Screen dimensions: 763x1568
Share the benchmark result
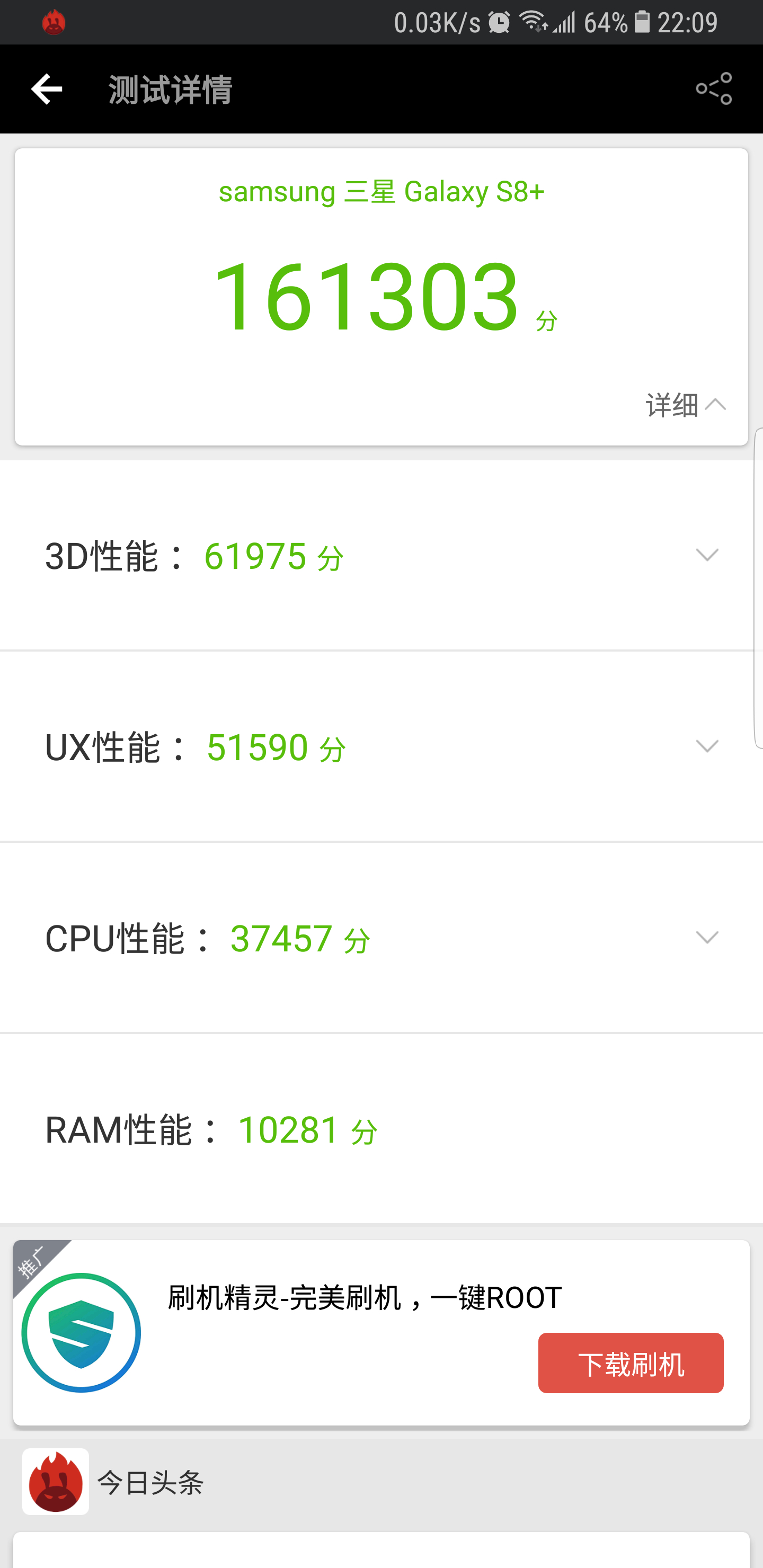(714, 89)
